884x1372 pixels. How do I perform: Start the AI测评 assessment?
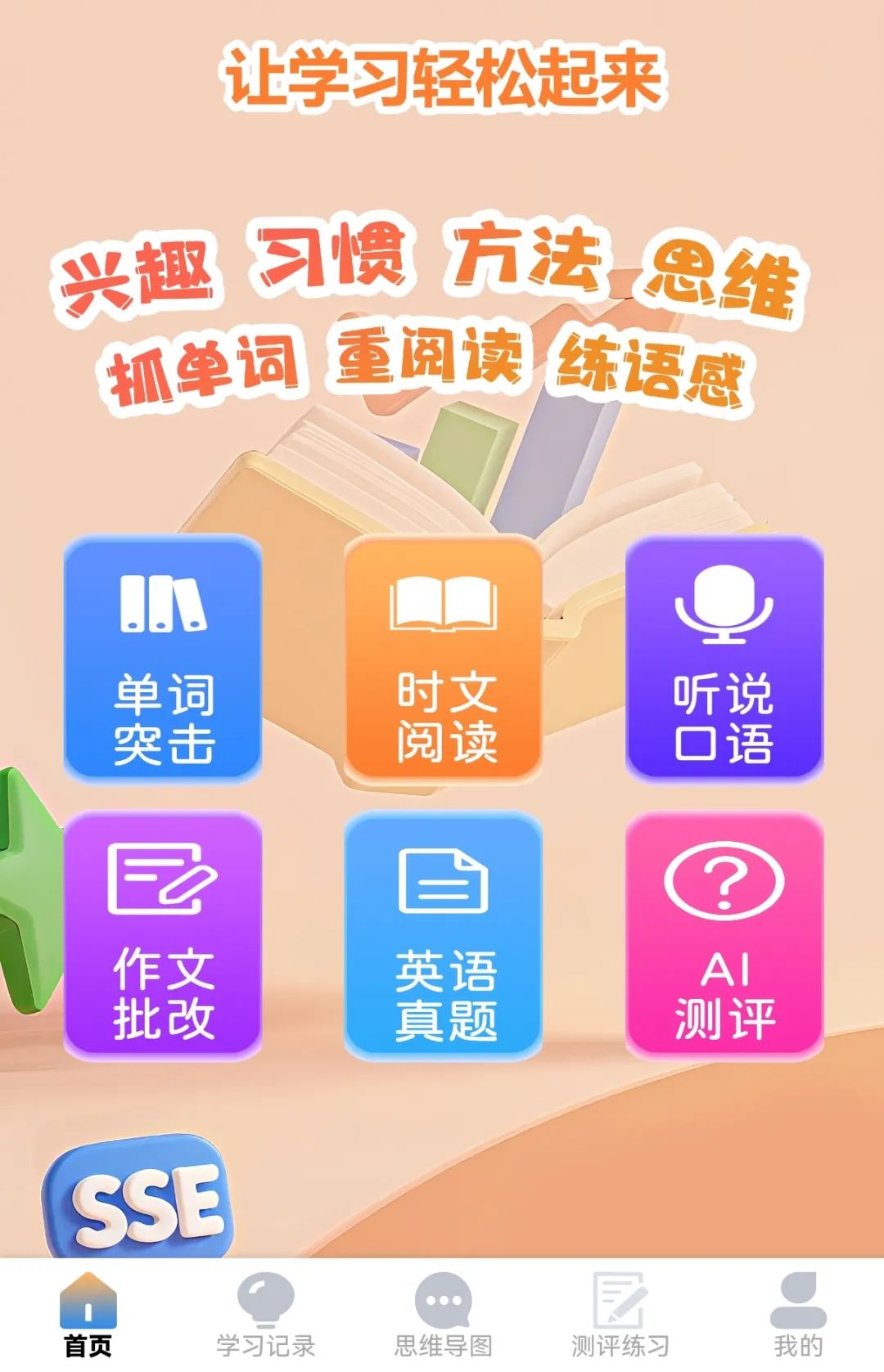pyautogui.click(x=724, y=934)
